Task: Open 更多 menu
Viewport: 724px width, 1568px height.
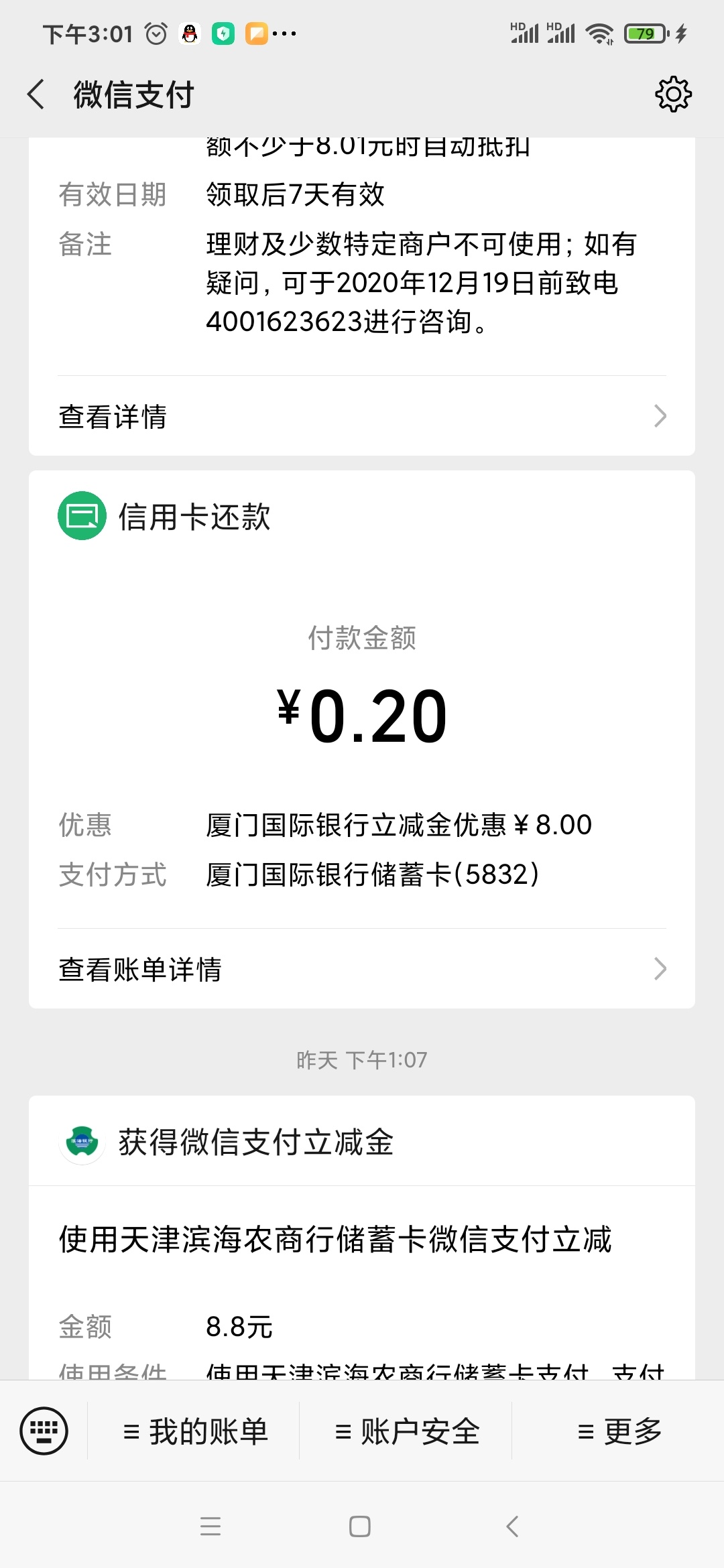Action: 619,1431
